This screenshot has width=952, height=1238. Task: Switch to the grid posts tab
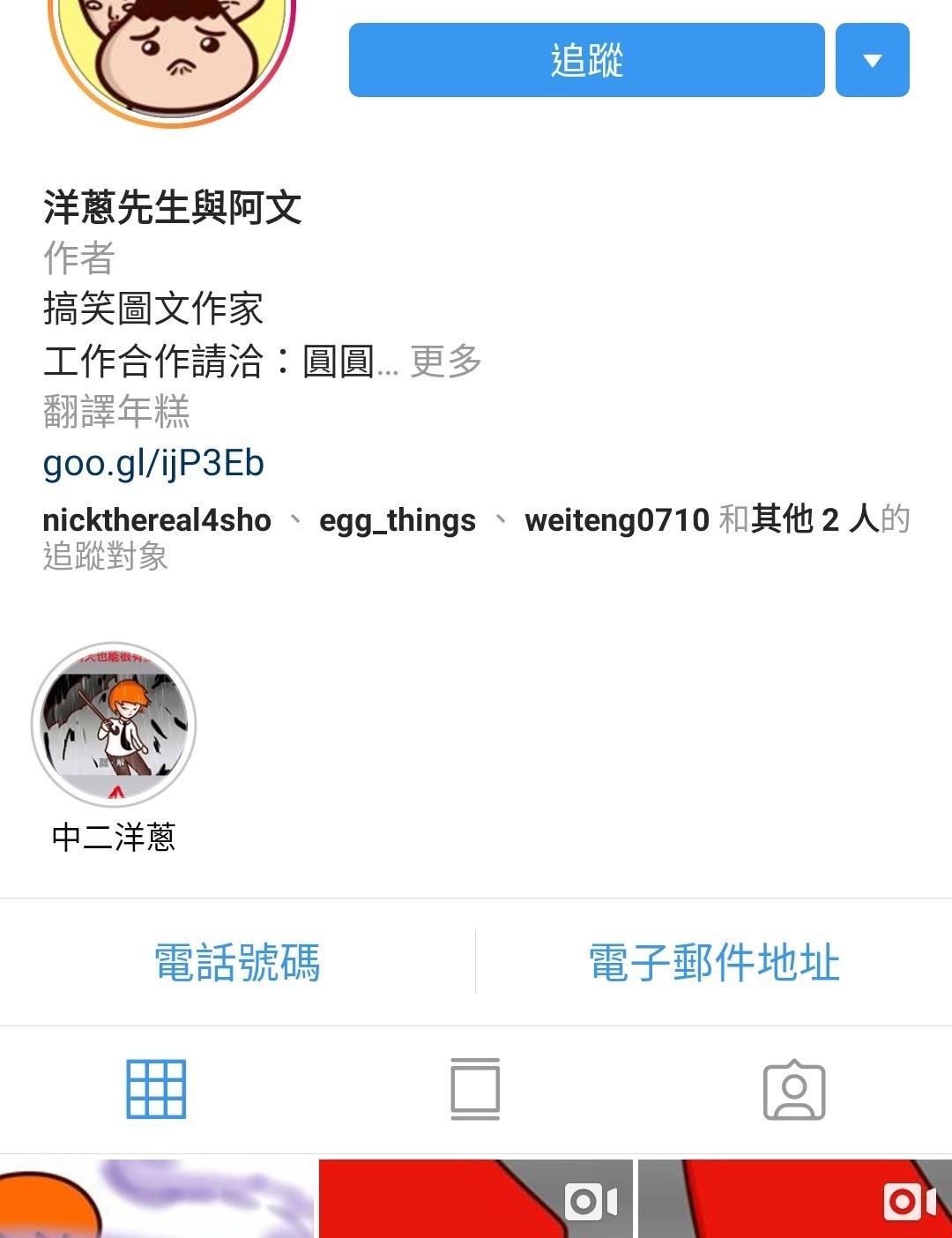point(156,1089)
